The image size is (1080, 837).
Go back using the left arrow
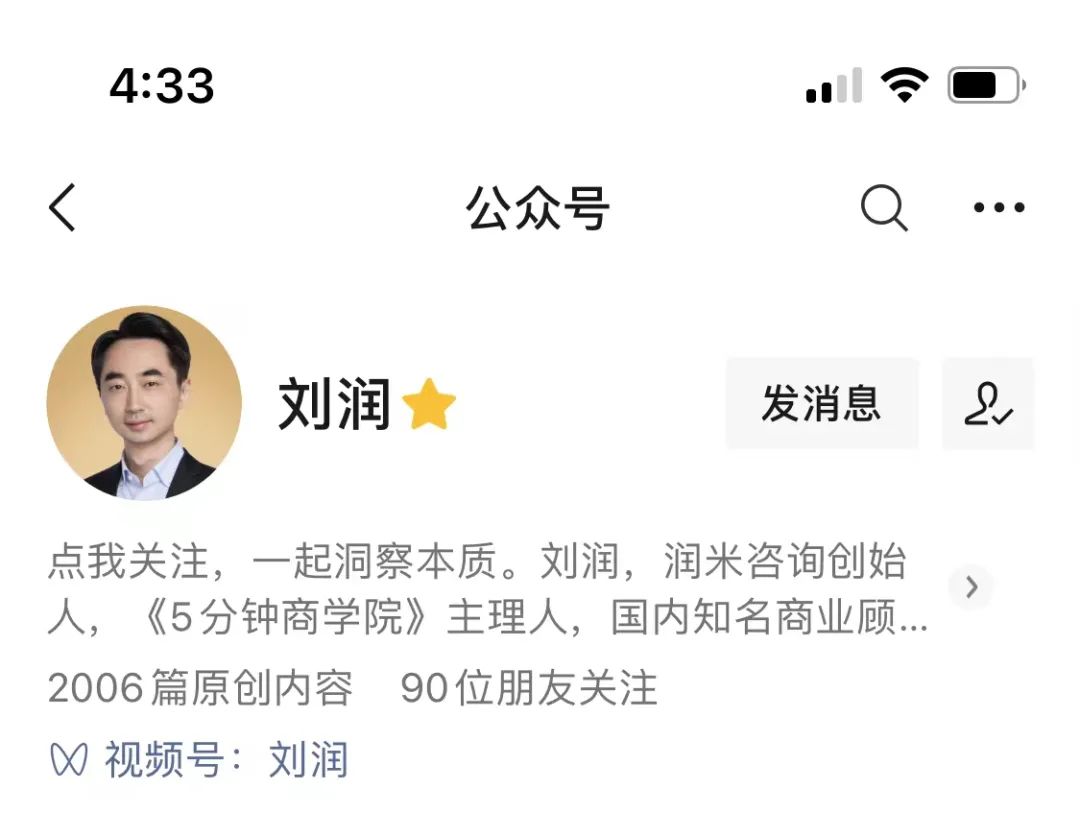tap(62, 207)
